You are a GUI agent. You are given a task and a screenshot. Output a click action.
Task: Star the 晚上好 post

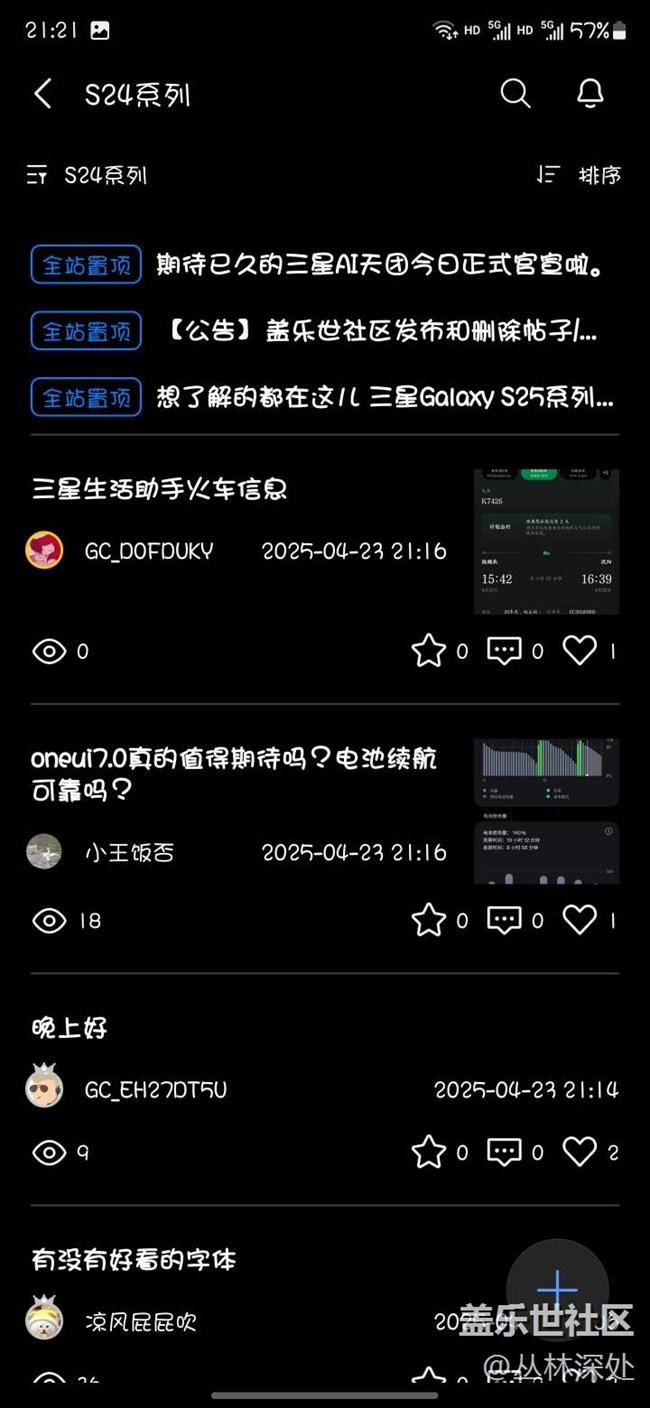pyautogui.click(x=429, y=1152)
